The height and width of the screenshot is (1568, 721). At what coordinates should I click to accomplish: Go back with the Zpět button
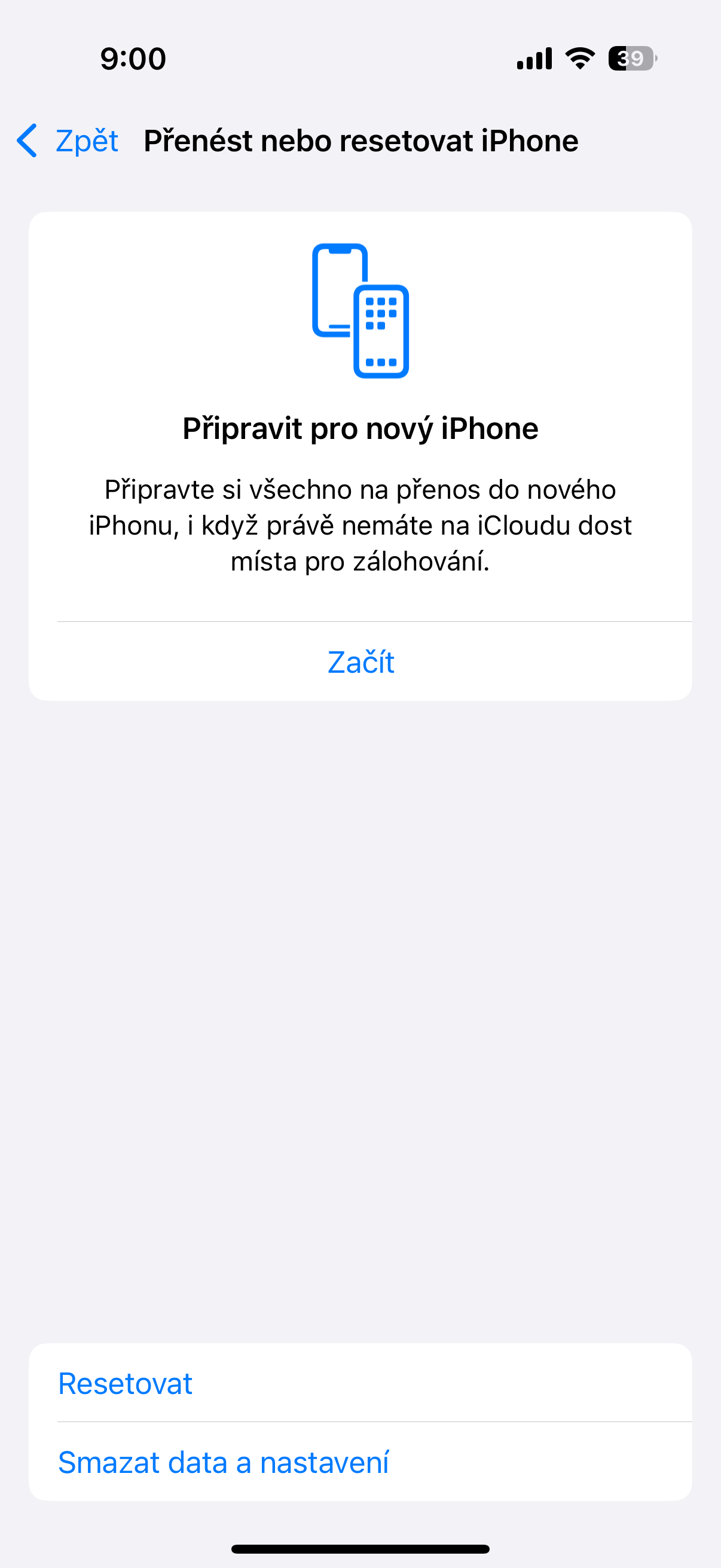pos(68,141)
